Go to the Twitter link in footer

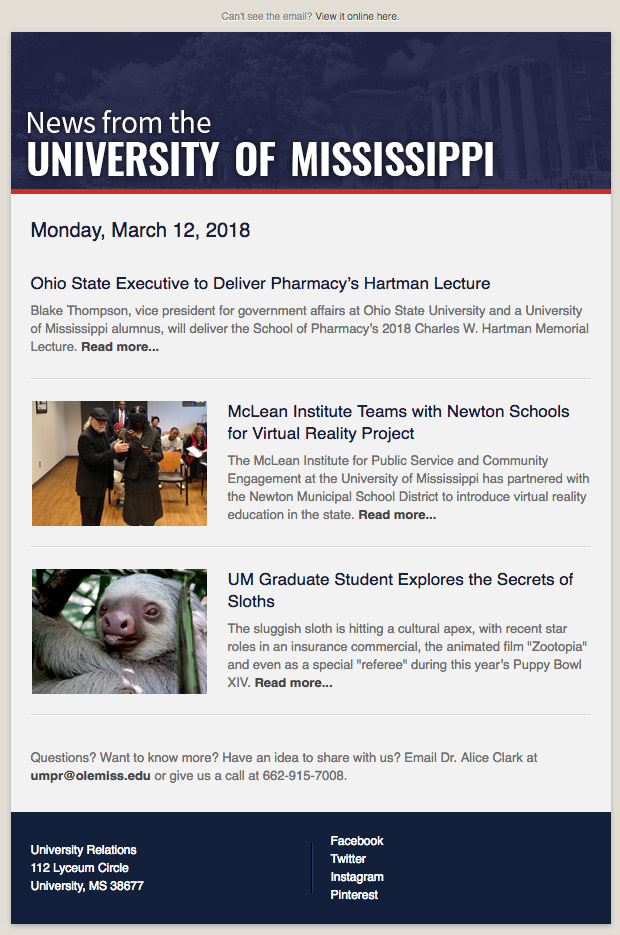point(348,859)
